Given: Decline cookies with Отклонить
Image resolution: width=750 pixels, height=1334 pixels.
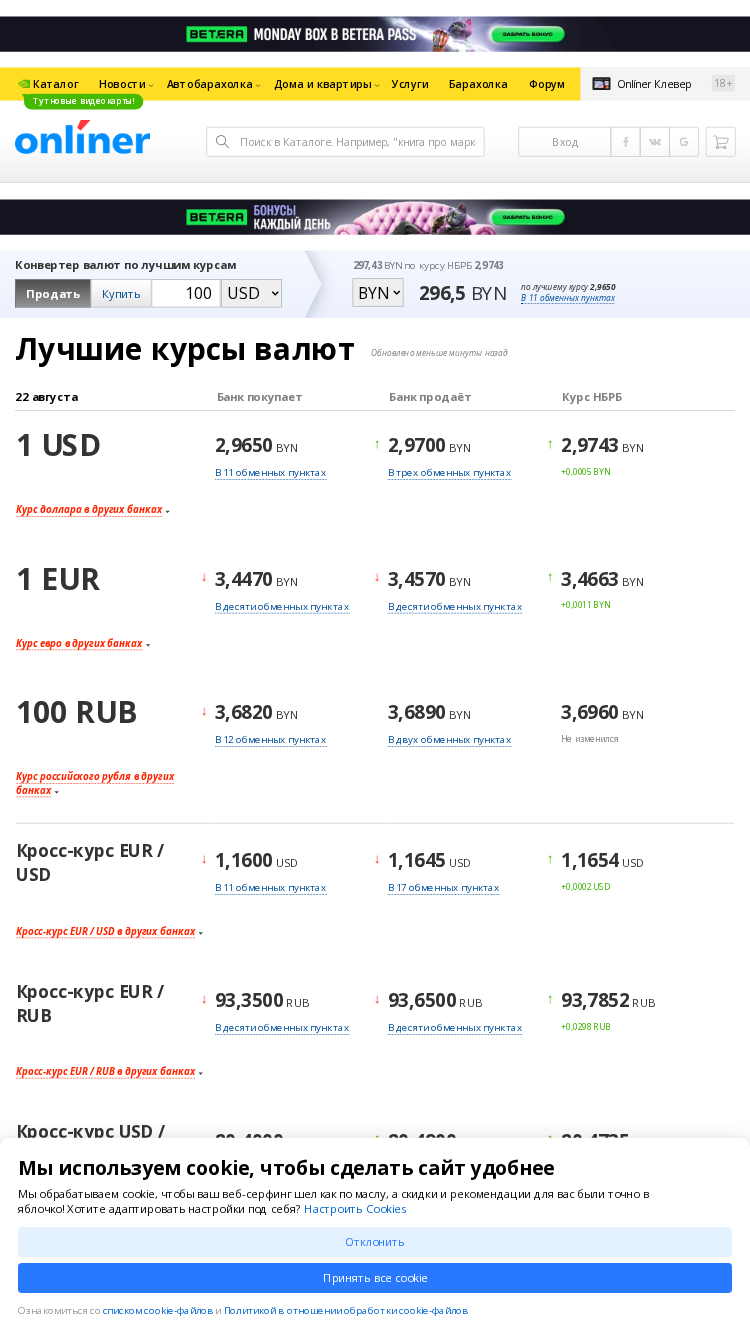Looking at the screenshot, I should point(375,1242).
